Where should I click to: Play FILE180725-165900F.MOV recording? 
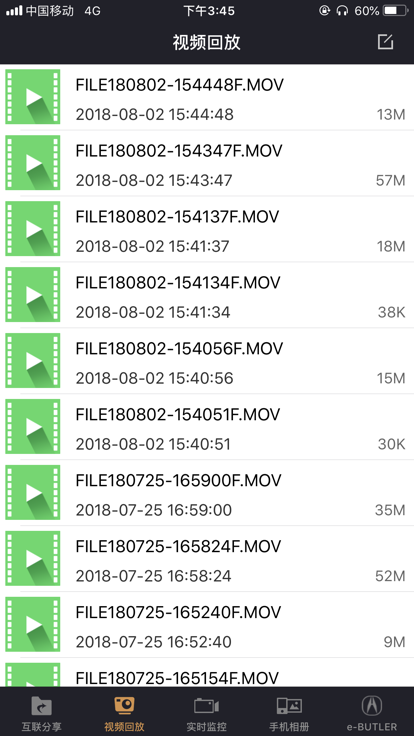pyautogui.click(x=207, y=491)
